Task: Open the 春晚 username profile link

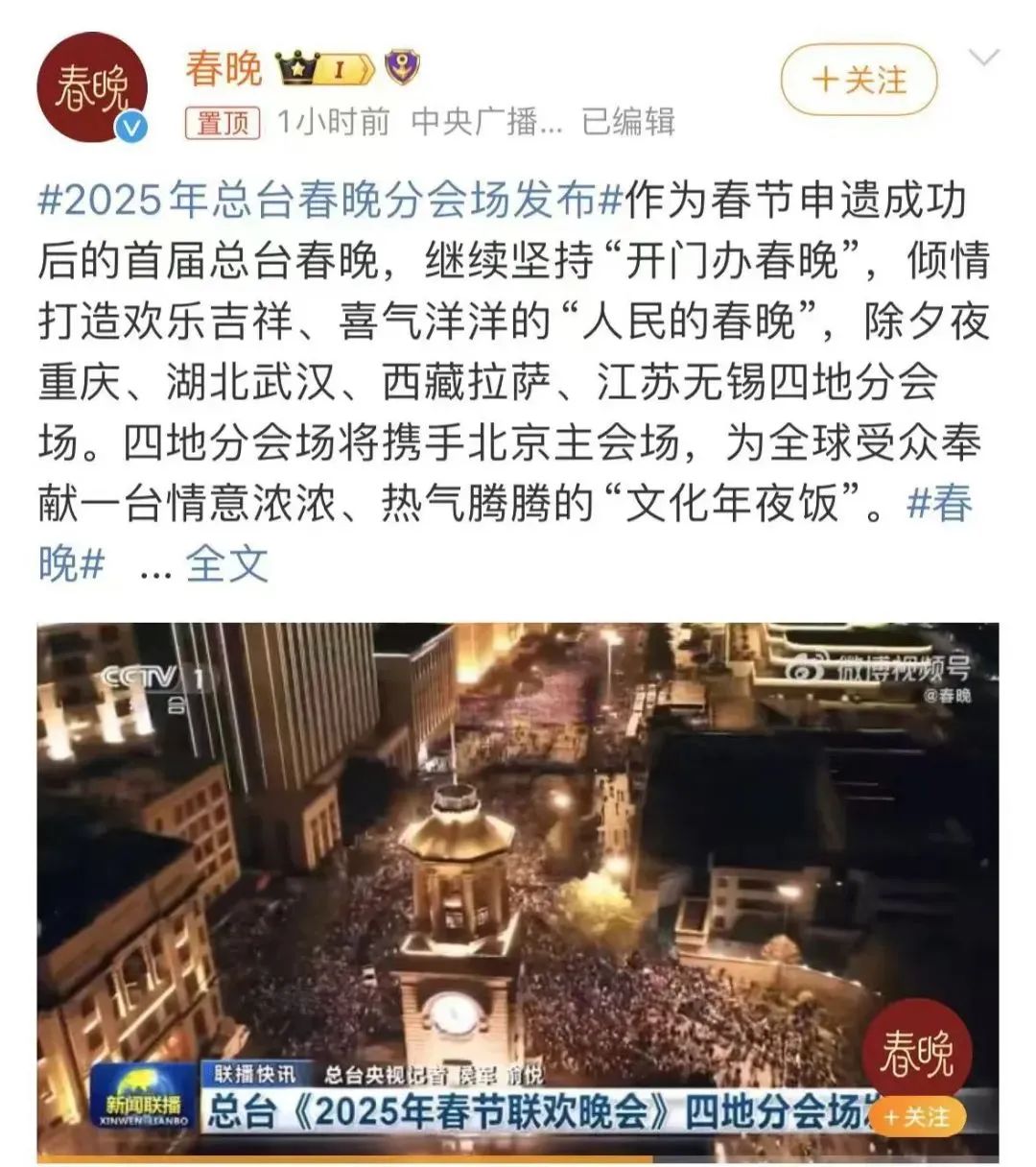Action: (x=224, y=69)
